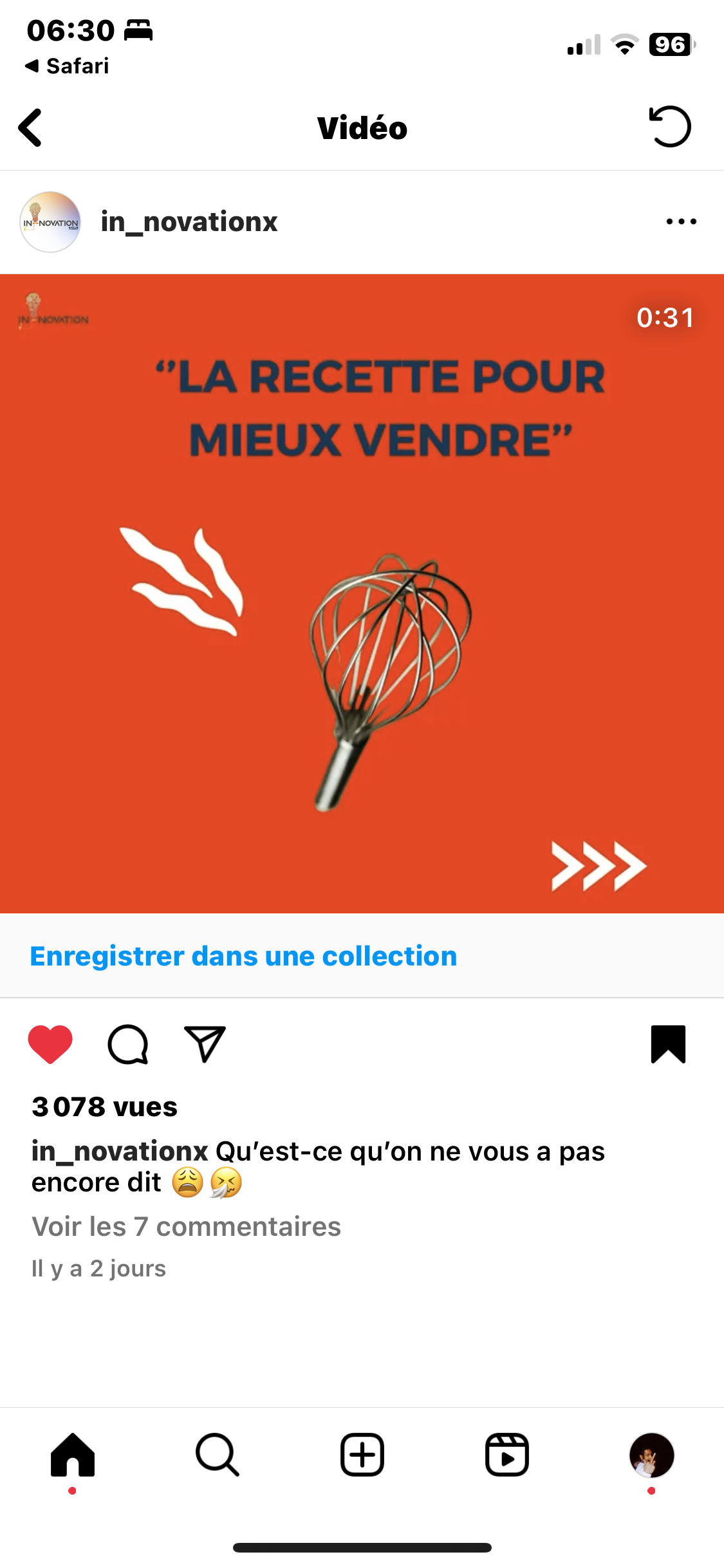Remove the post from saved bookmarks
This screenshot has height=1568, width=724.
pyautogui.click(x=668, y=1043)
